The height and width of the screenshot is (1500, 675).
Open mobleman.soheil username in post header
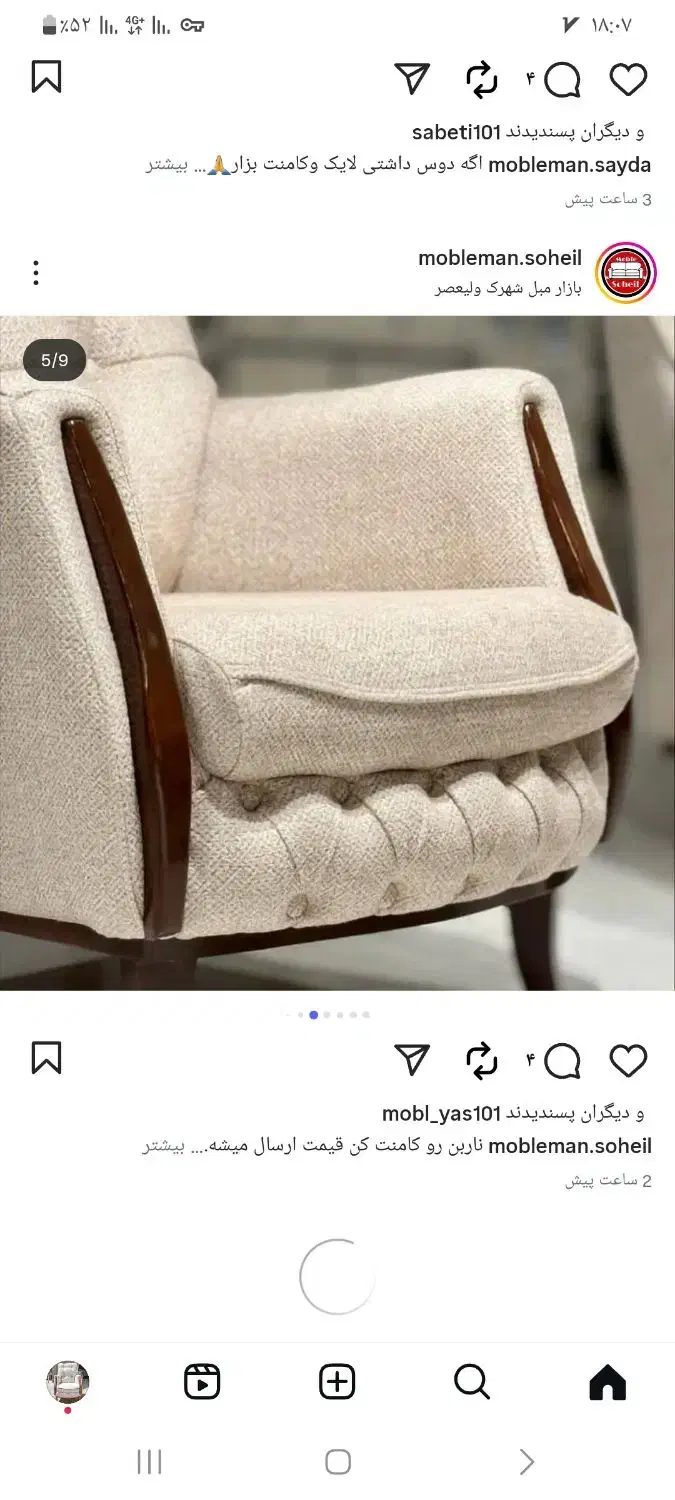(499, 258)
